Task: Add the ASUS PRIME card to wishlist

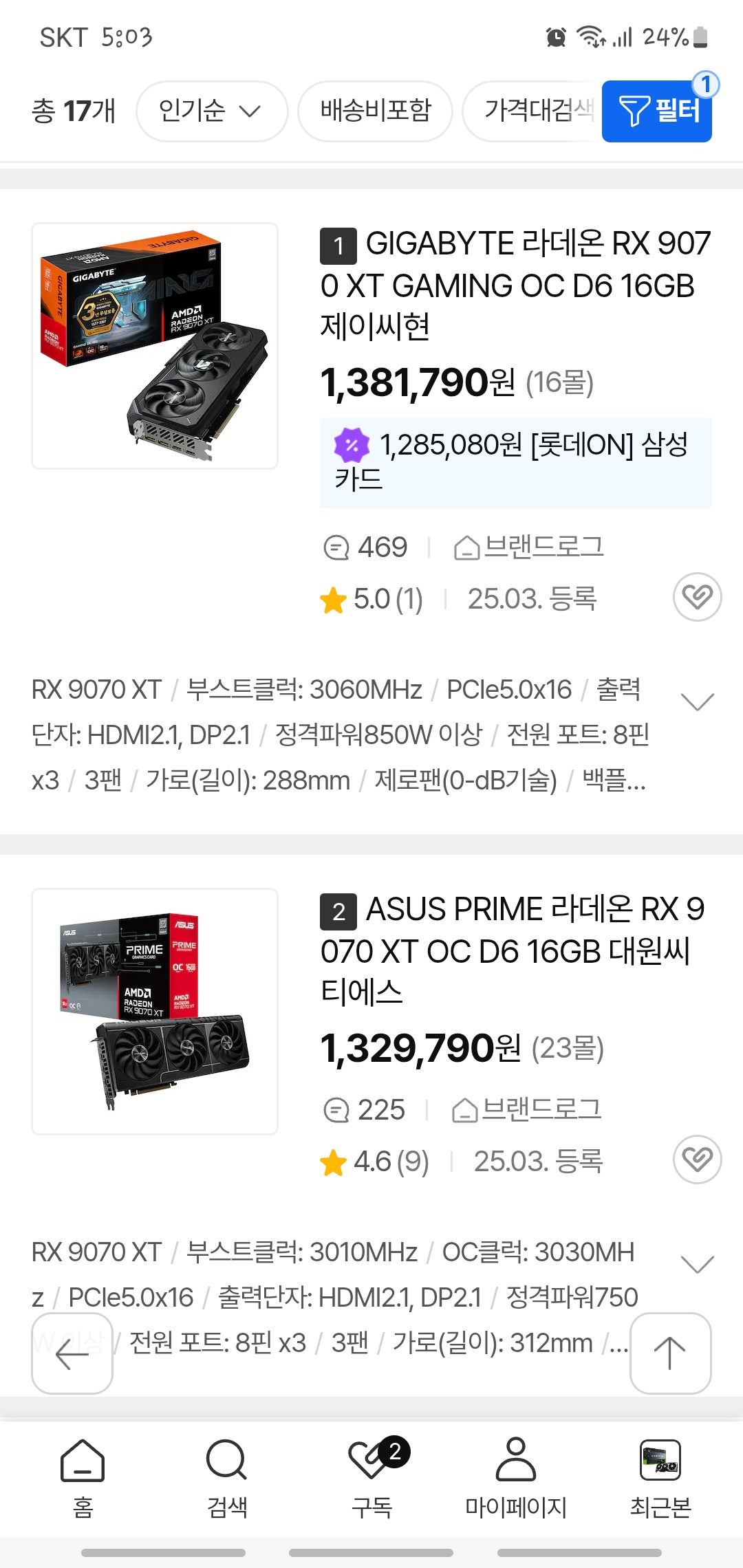Action: coord(697,1159)
